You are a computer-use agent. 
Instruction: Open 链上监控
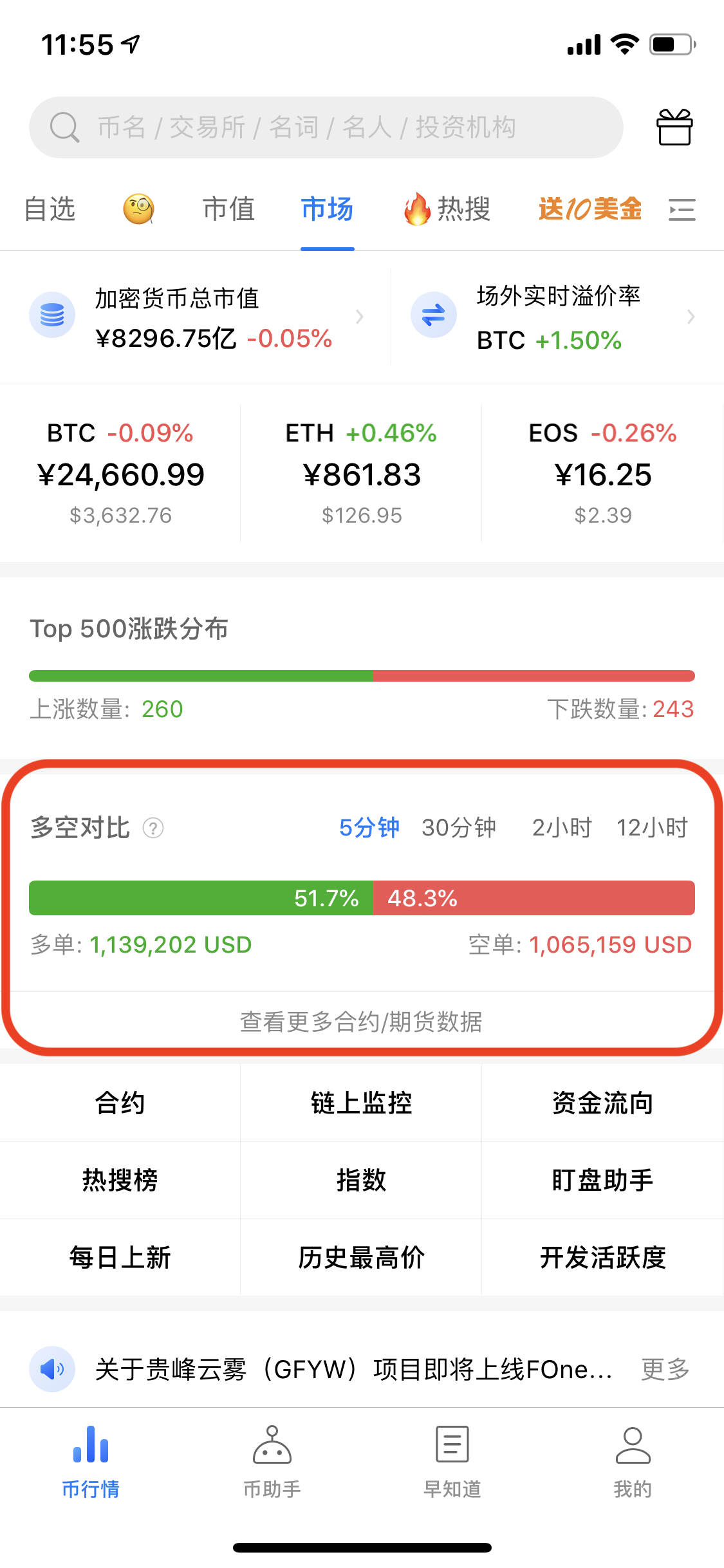tap(361, 1103)
